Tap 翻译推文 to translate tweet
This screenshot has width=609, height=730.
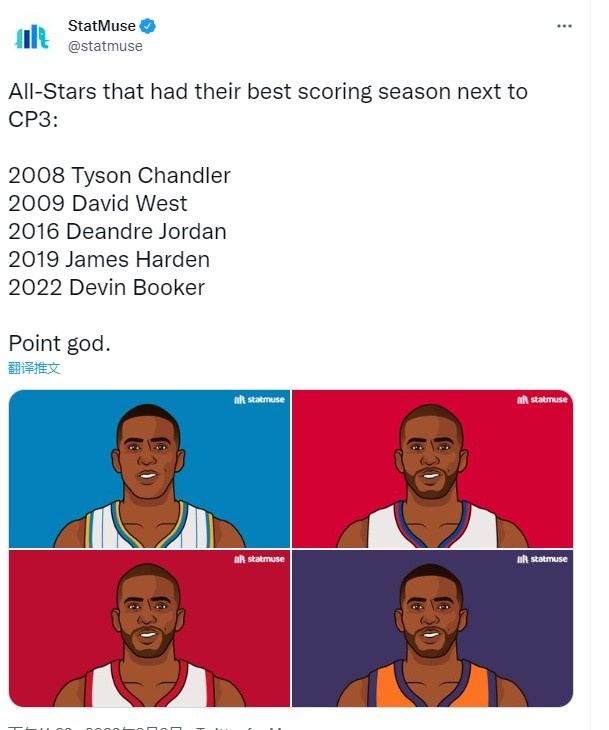pyautogui.click(x=34, y=368)
